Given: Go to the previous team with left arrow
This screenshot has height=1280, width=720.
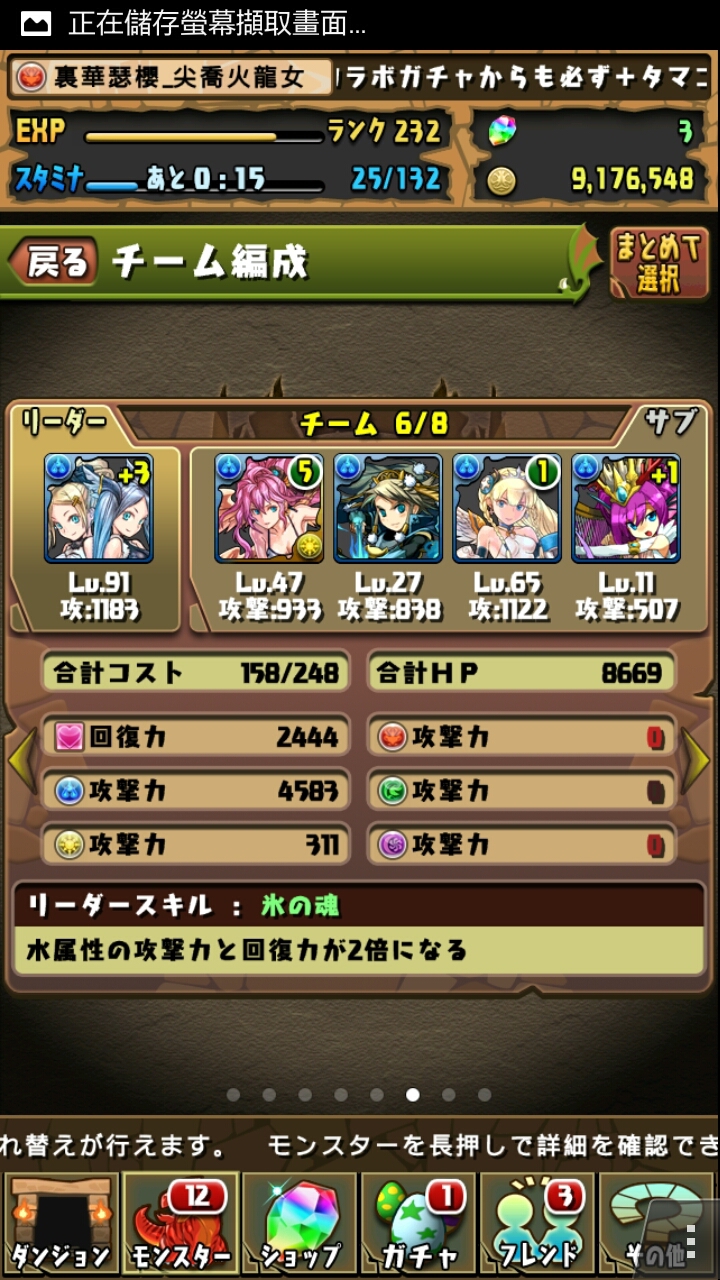Looking at the screenshot, I should [x=22, y=762].
